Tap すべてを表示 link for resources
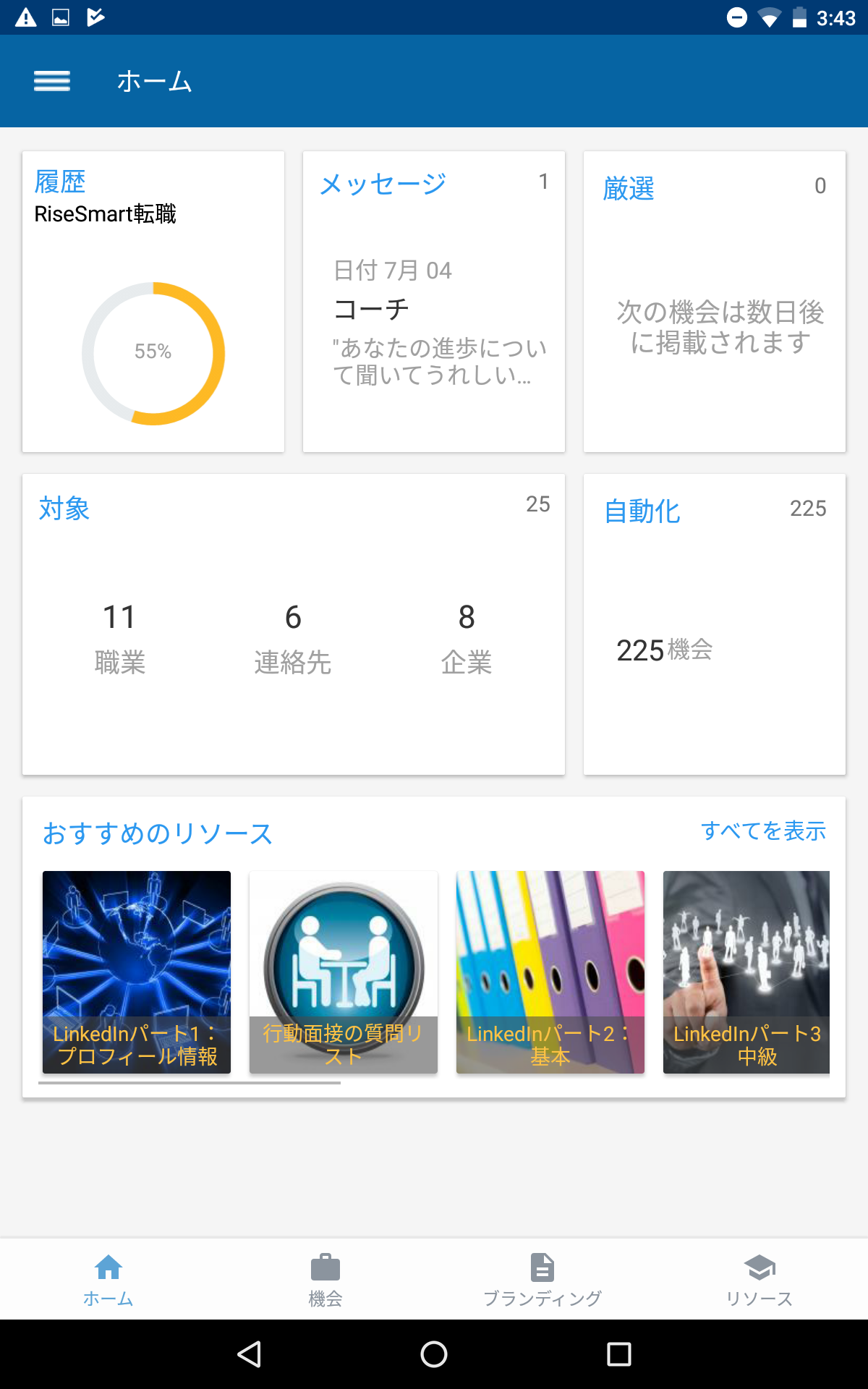The image size is (868, 1389). pos(763,831)
